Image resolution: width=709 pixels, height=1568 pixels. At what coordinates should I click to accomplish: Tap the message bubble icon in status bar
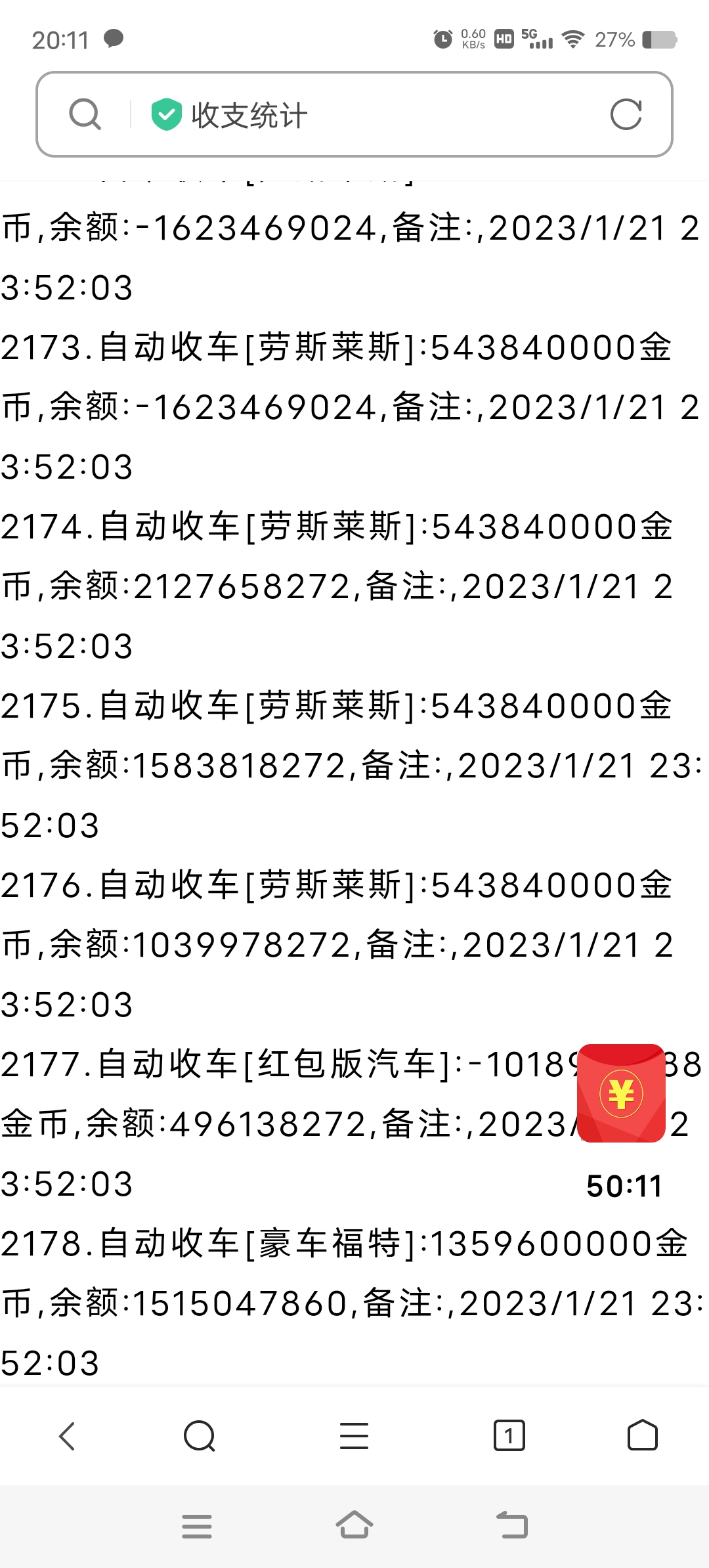pos(113,39)
